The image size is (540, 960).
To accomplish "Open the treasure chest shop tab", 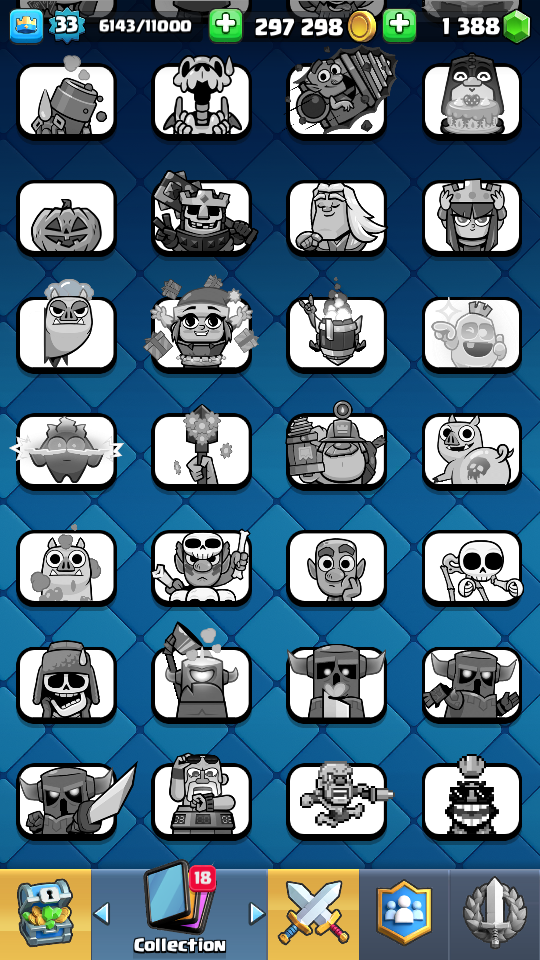I will [45, 914].
